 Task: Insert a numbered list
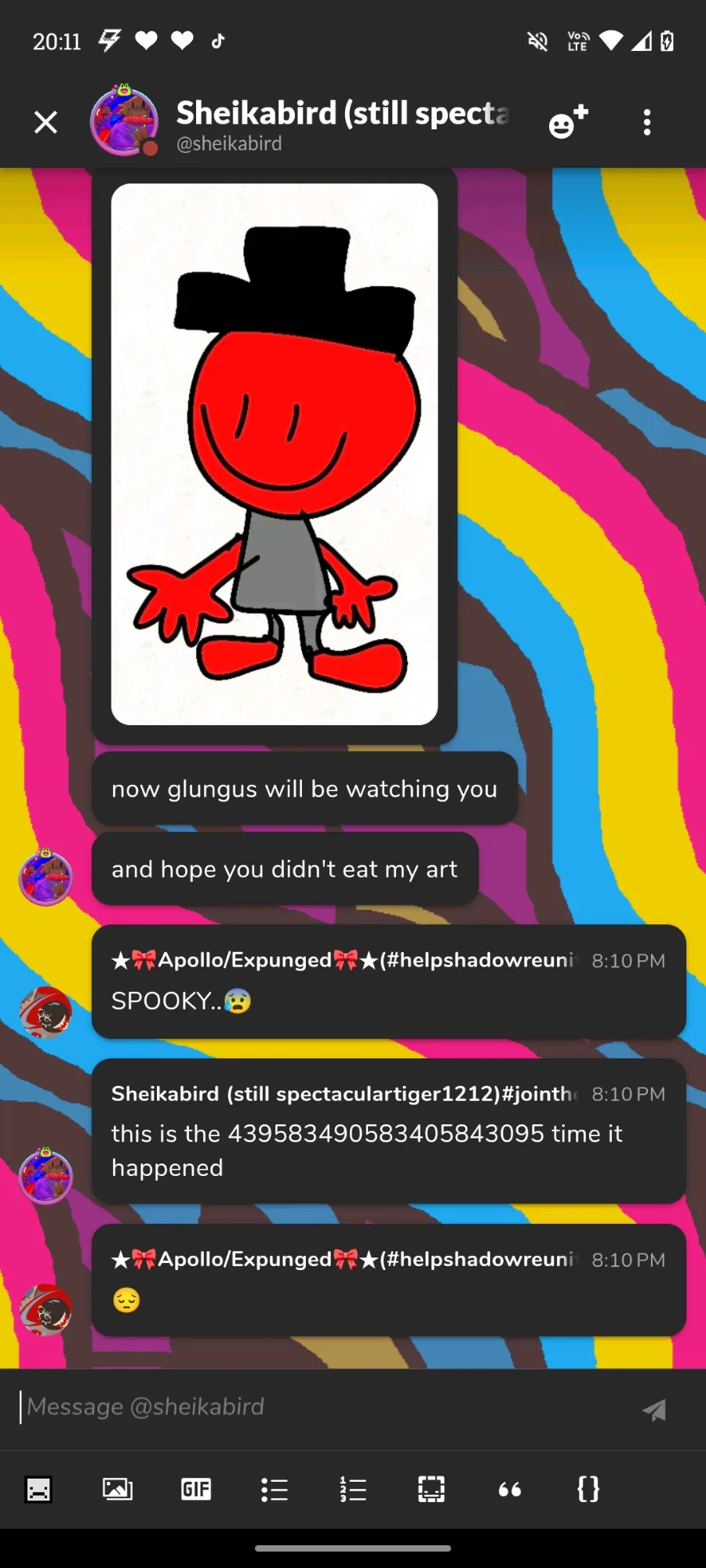[x=353, y=1489]
